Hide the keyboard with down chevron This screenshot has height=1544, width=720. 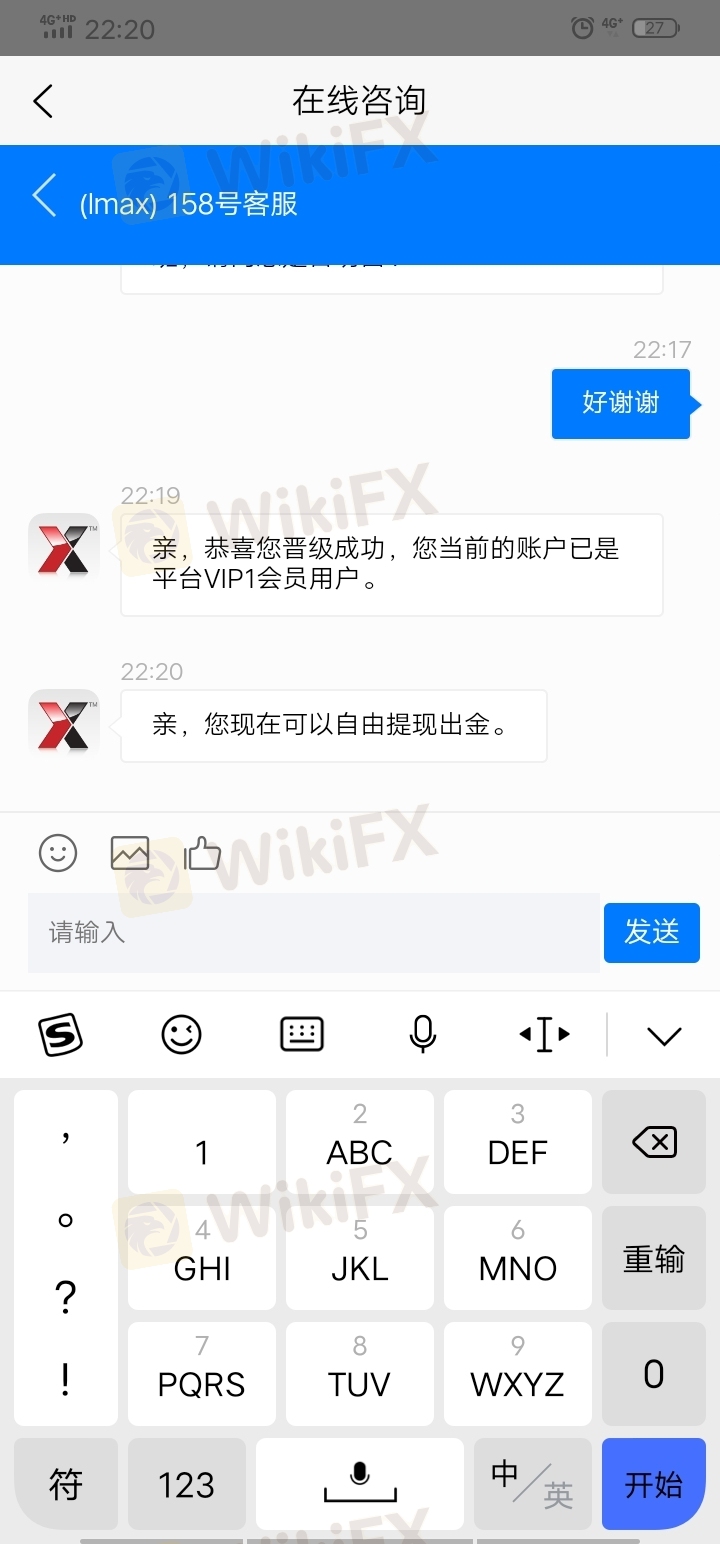pos(664,1036)
